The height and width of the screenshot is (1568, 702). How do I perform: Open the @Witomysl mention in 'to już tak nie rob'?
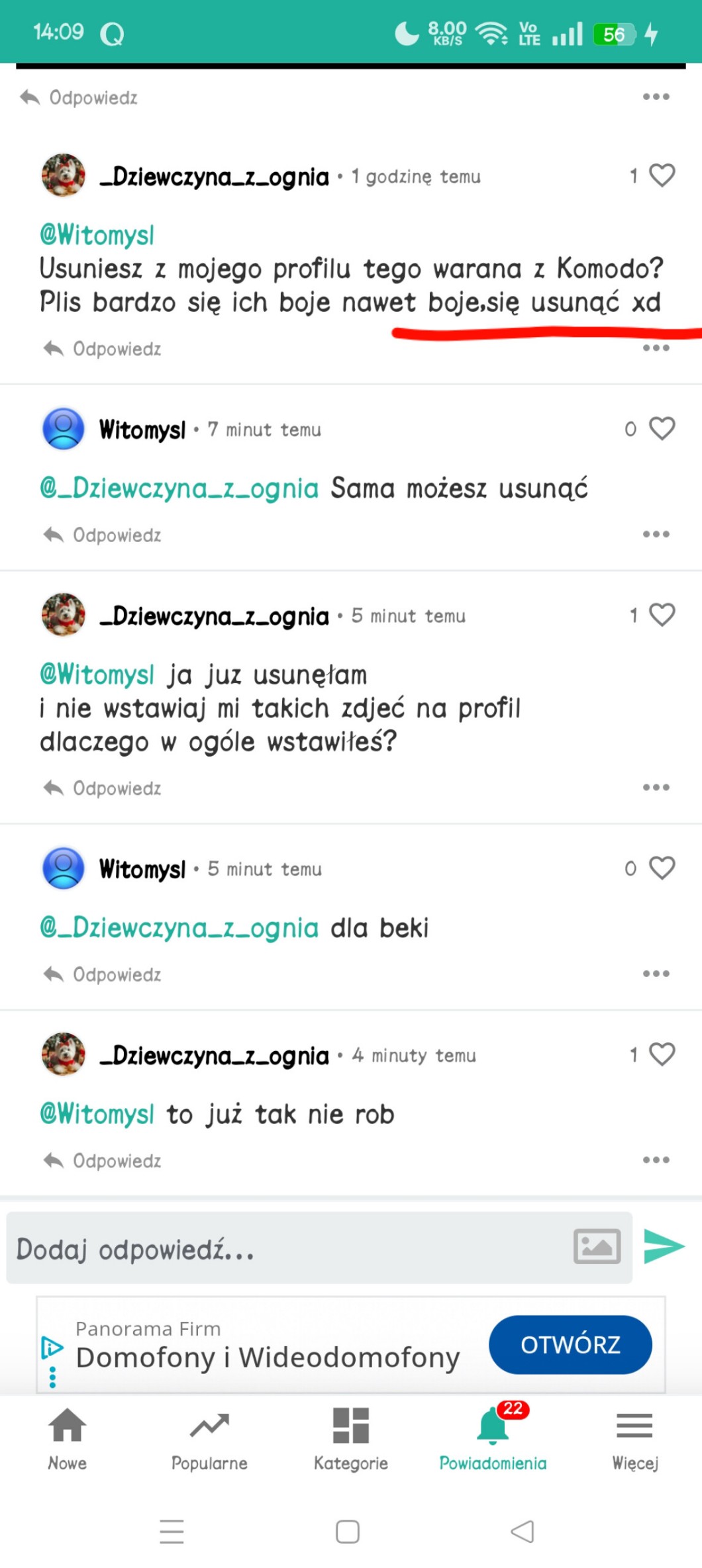tap(97, 1114)
